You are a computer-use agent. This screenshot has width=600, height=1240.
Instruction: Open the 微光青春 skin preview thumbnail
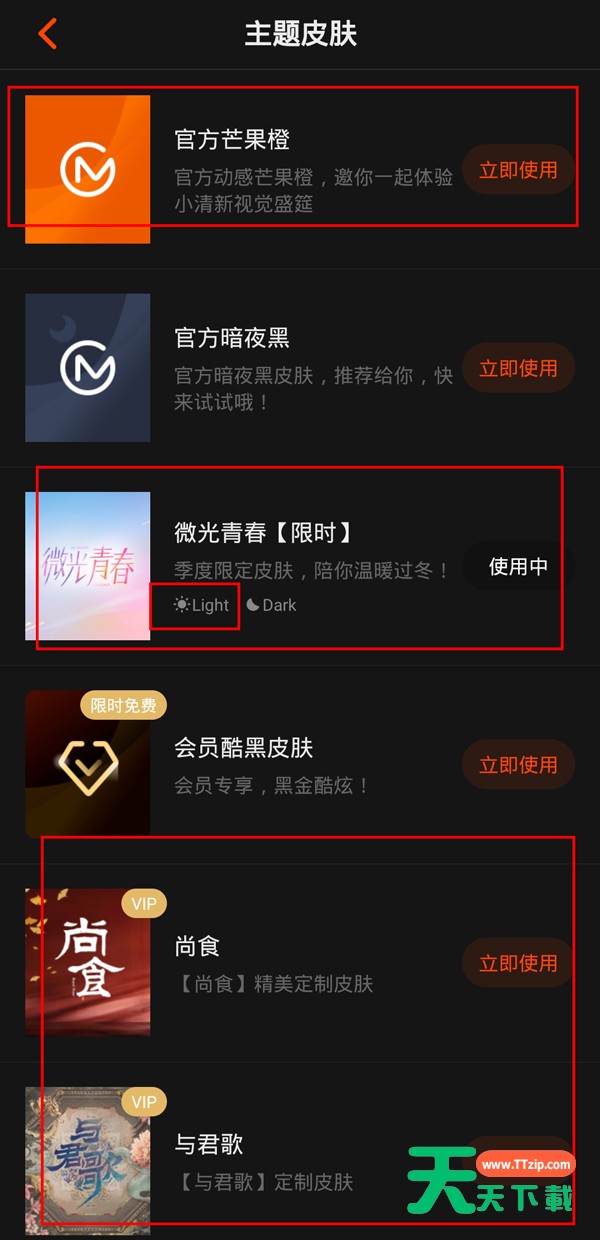[x=88, y=566]
